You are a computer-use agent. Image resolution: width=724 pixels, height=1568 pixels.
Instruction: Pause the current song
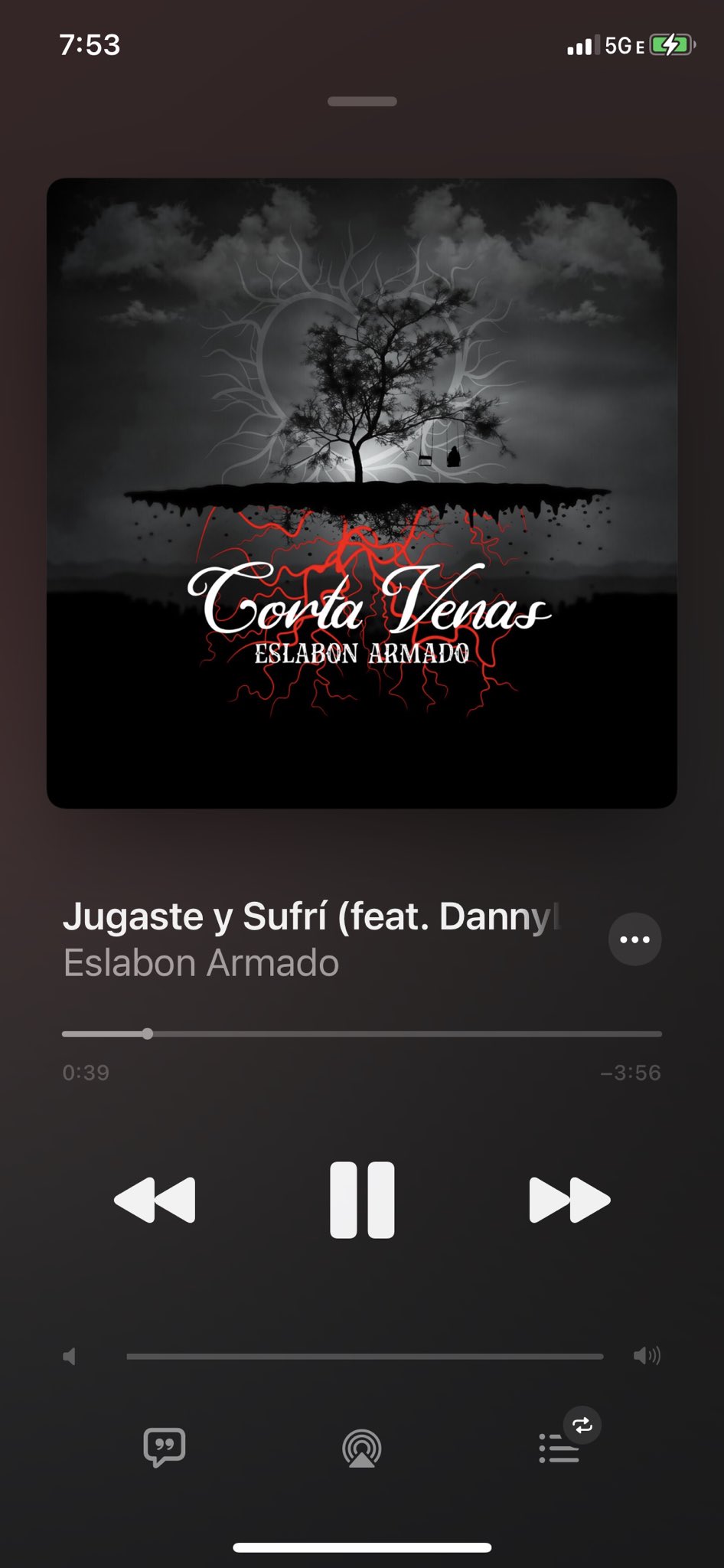[362, 1200]
